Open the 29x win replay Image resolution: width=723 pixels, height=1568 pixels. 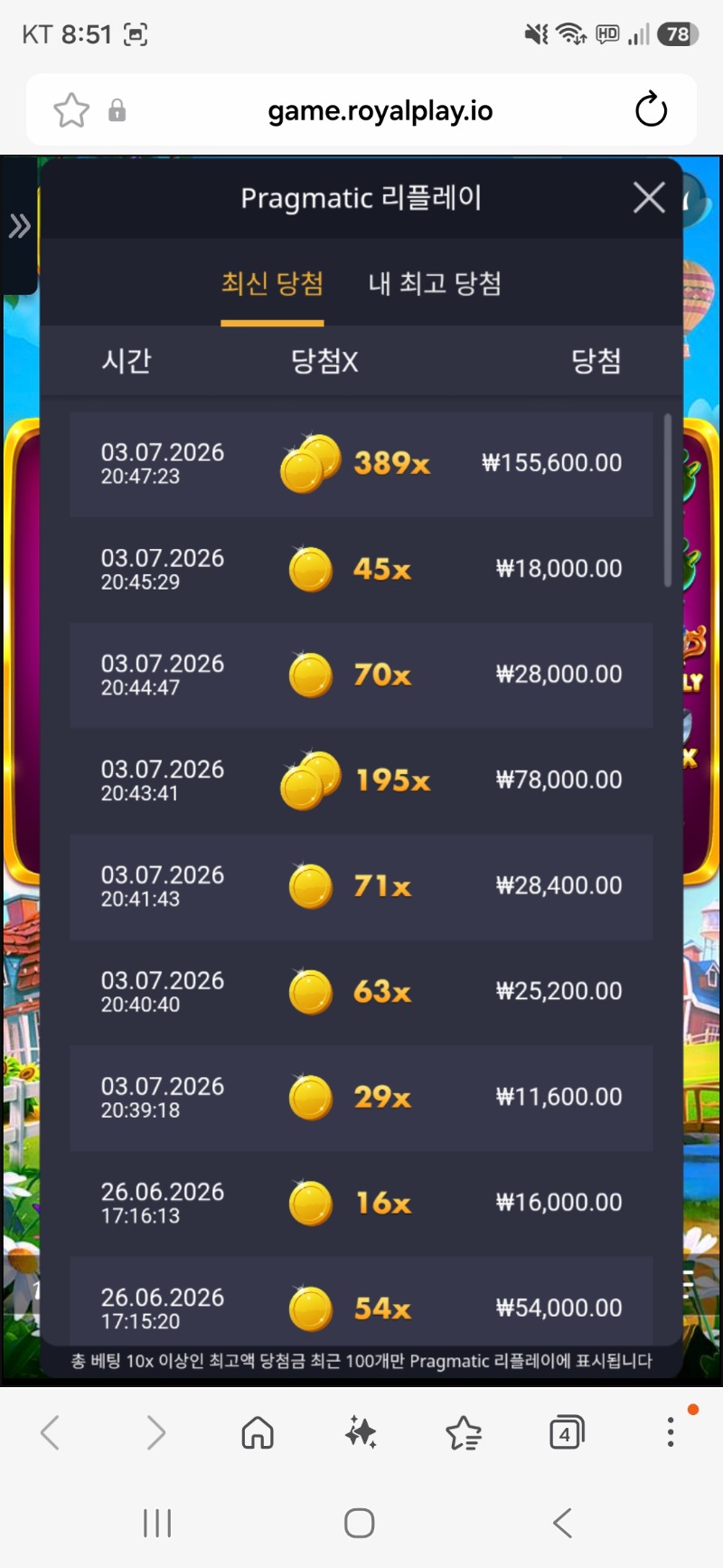tap(361, 1099)
